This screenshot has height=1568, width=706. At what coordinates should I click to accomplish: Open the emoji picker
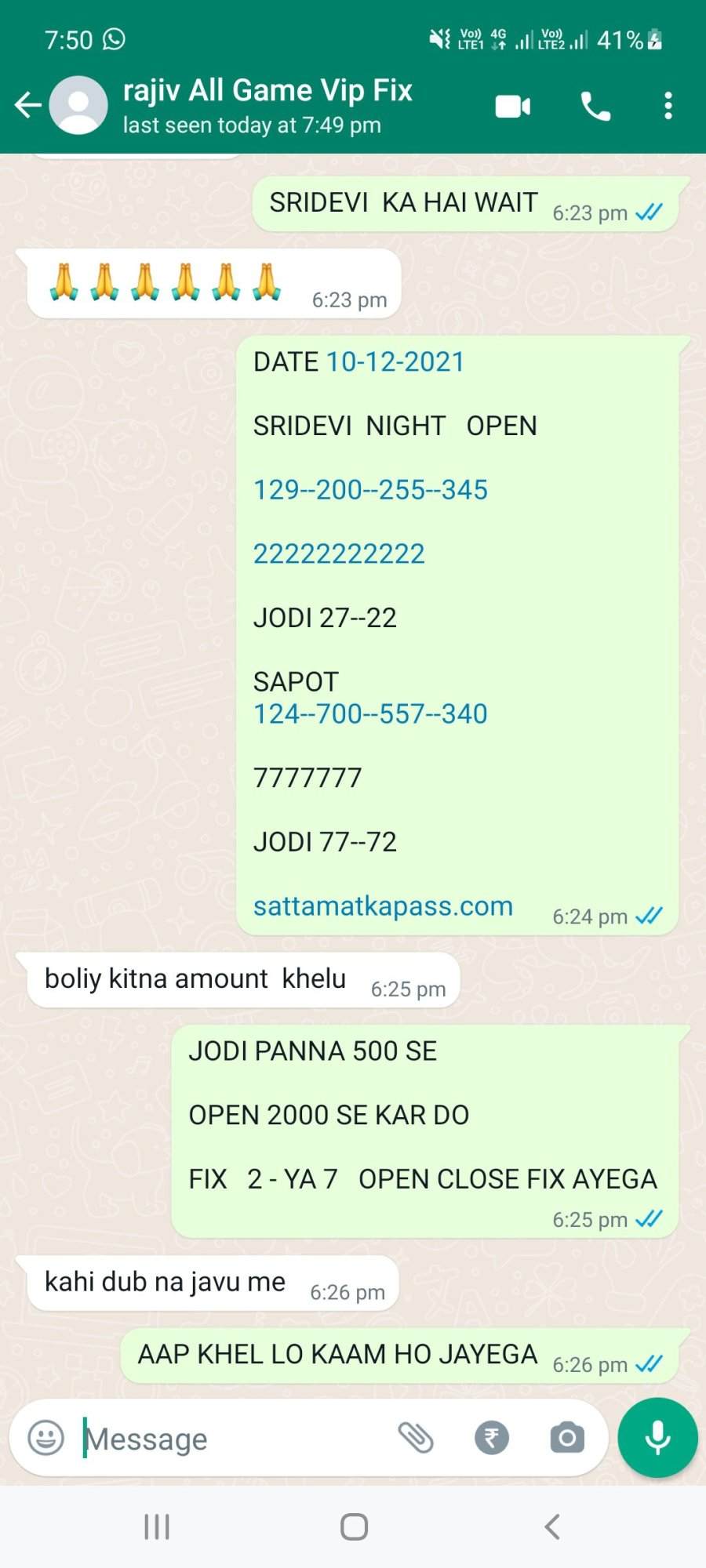[x=45, y=1438]
